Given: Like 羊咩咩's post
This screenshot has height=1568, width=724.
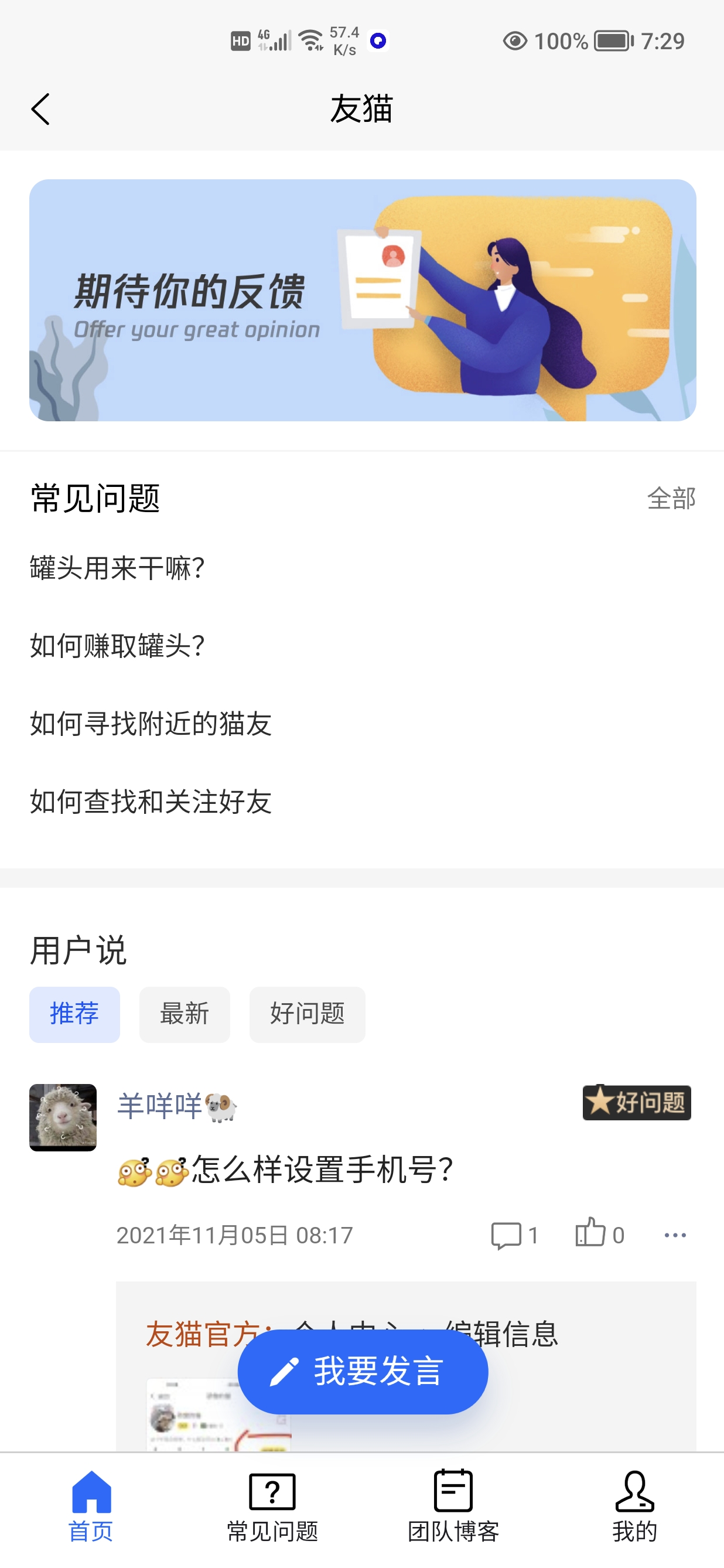Looking at the screenshot, I should coord(599,1234).
